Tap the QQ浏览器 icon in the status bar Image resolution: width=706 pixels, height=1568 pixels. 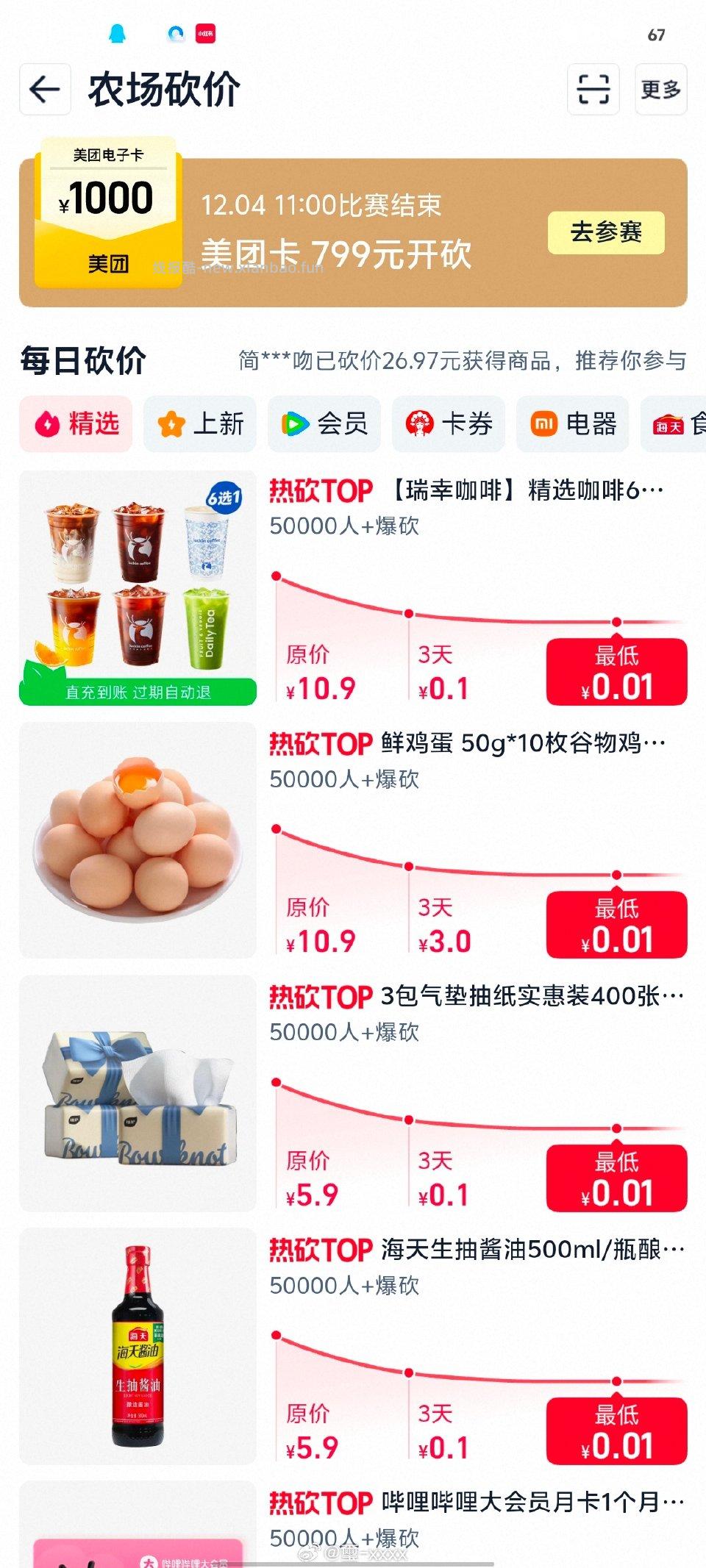click(x=174, y=35)
